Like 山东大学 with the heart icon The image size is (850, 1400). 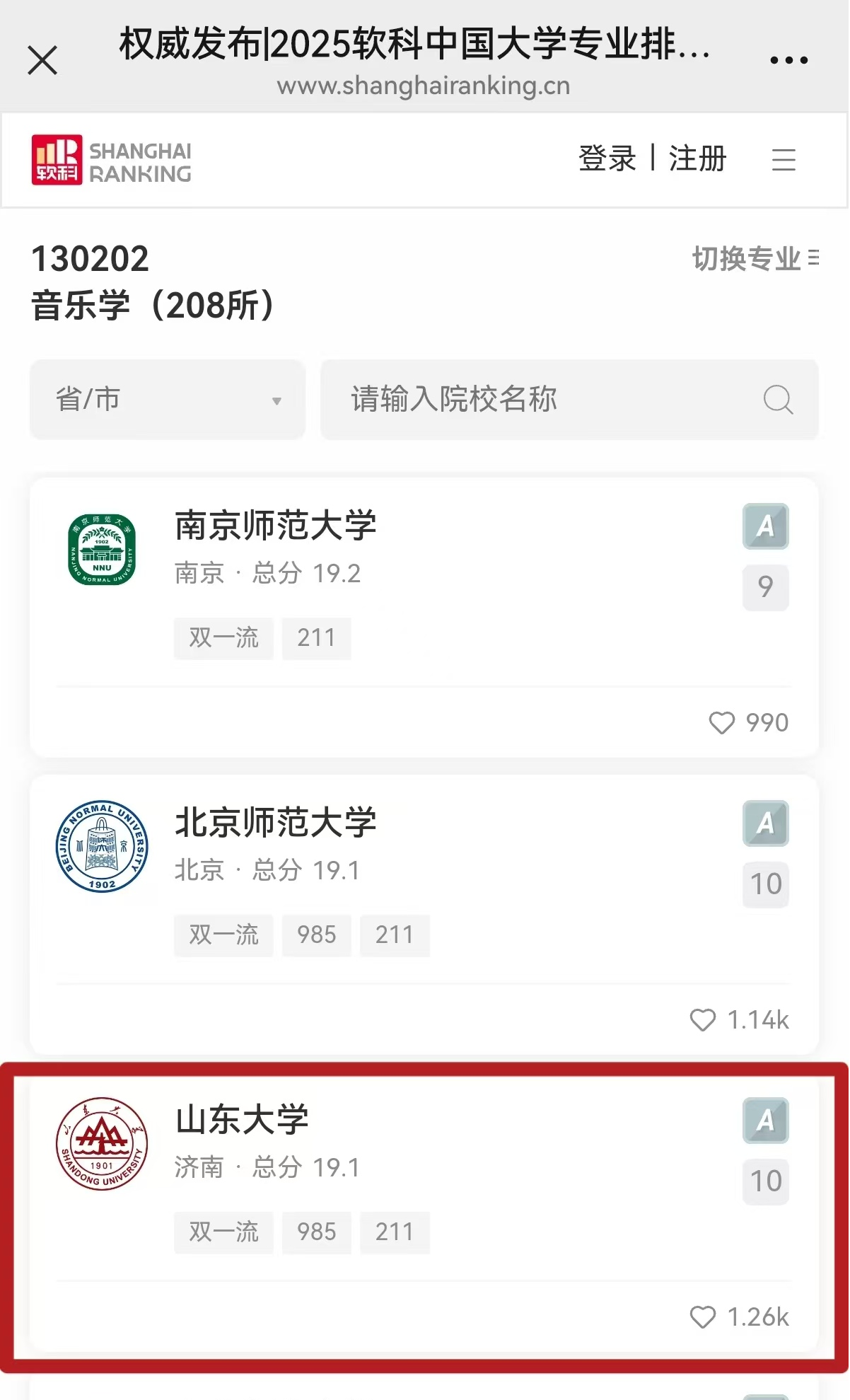[x=703, y=1317]
